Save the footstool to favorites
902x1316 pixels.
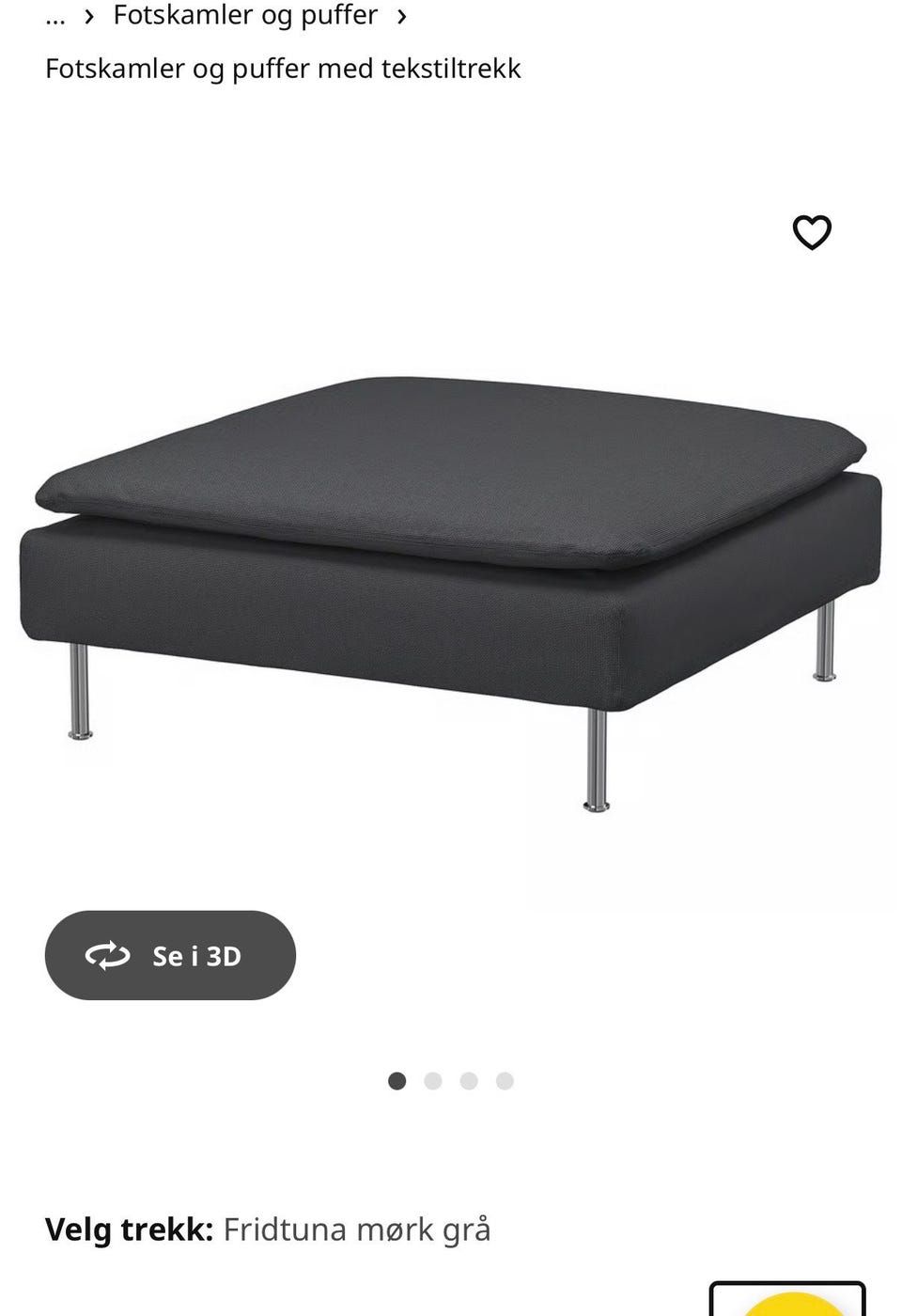coord(812,232)
